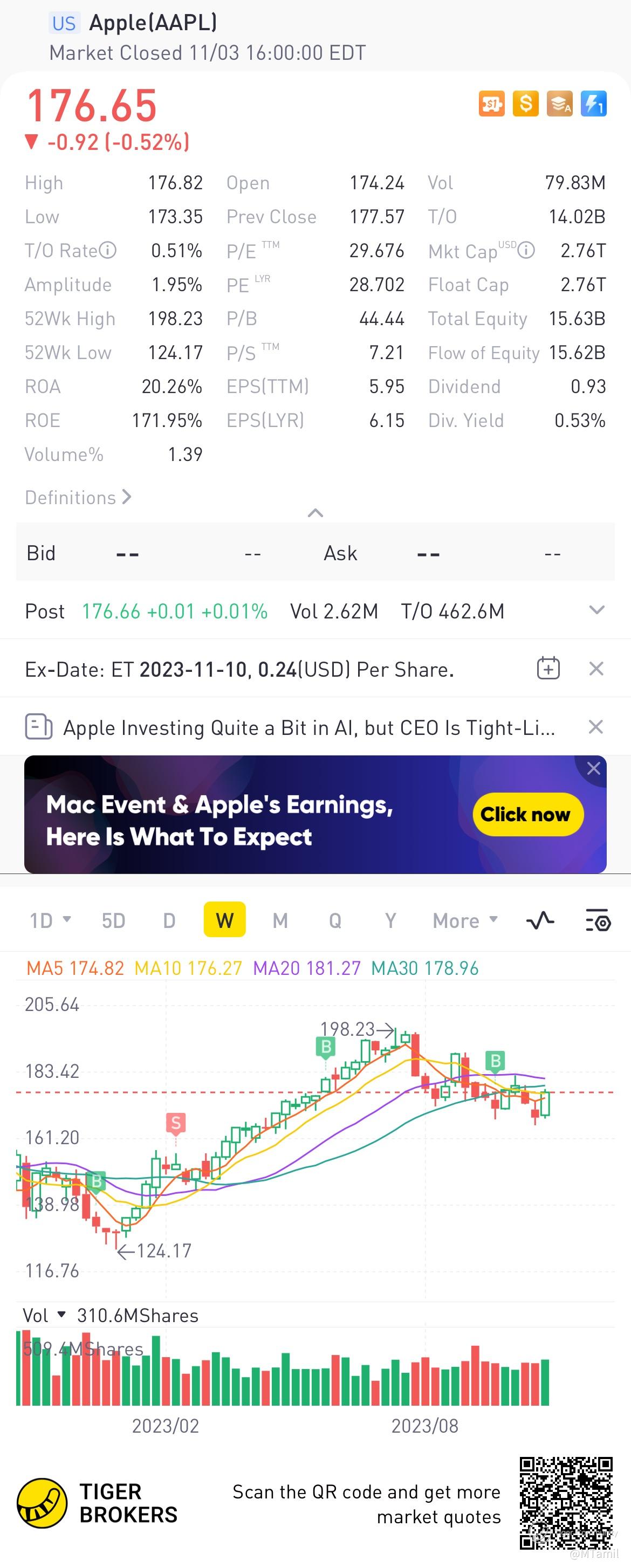Open the Definitions link

point(77,497)
